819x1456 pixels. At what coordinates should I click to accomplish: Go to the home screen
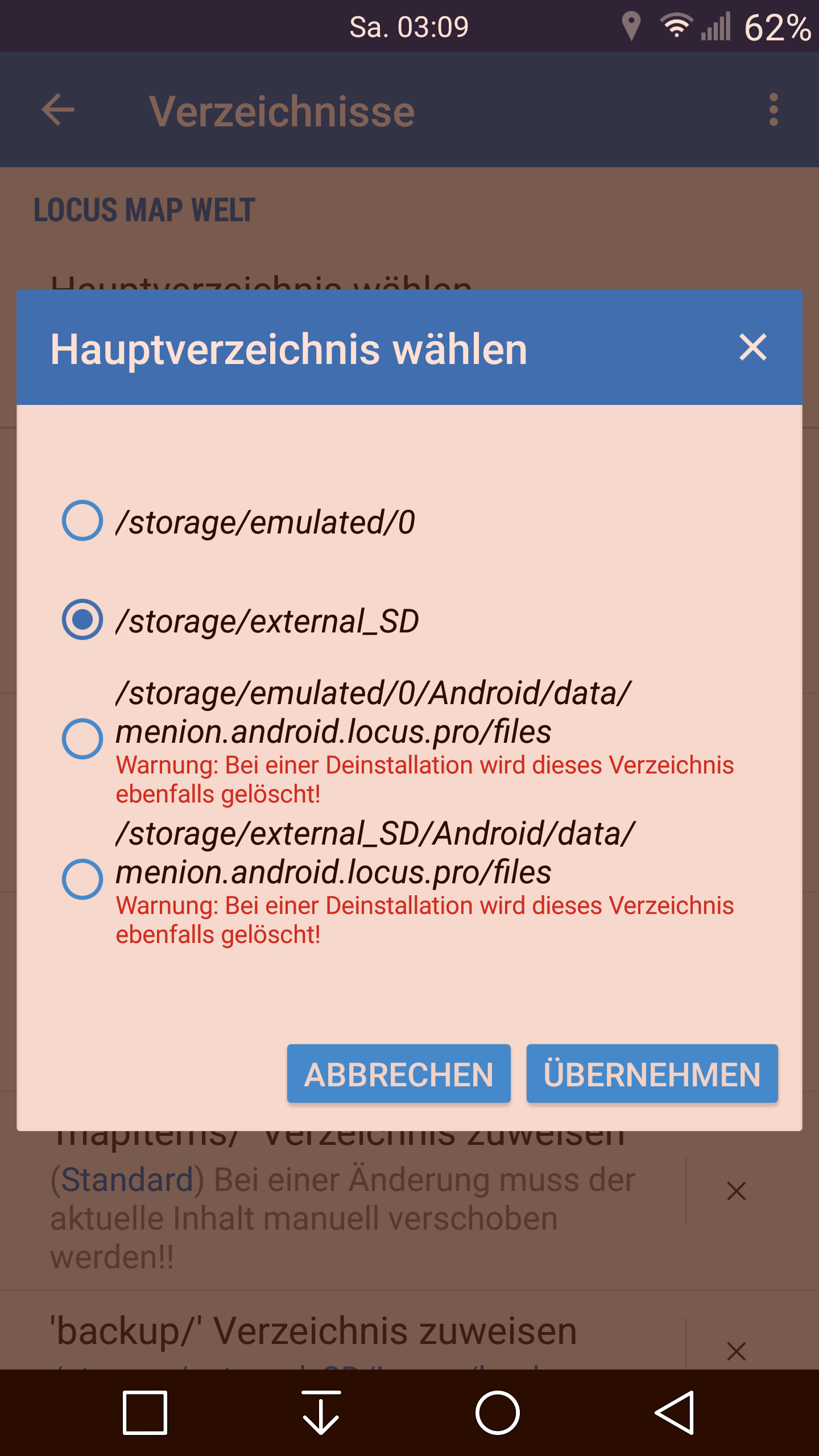point(497,1413)
